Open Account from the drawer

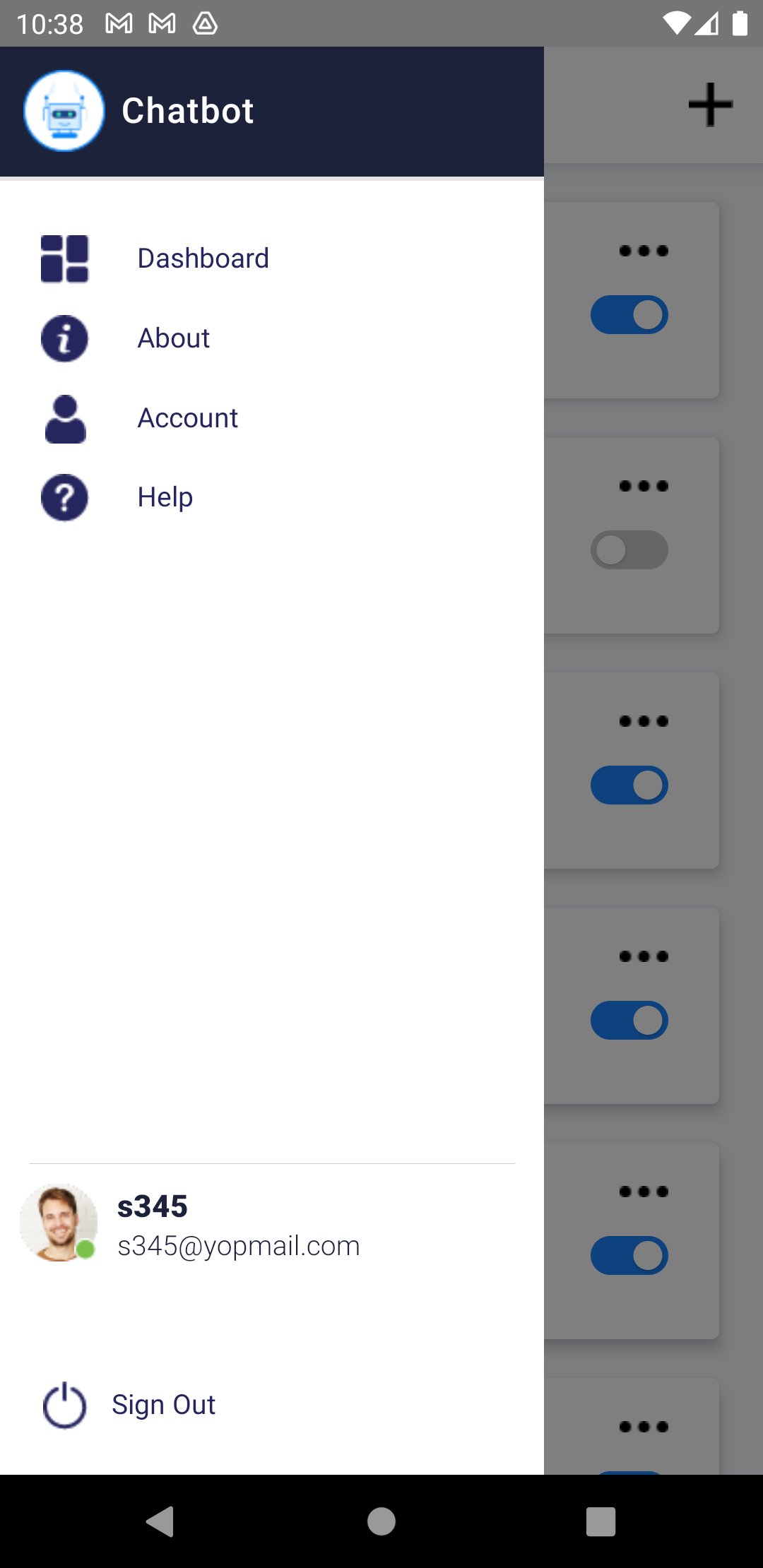point(187,418)
